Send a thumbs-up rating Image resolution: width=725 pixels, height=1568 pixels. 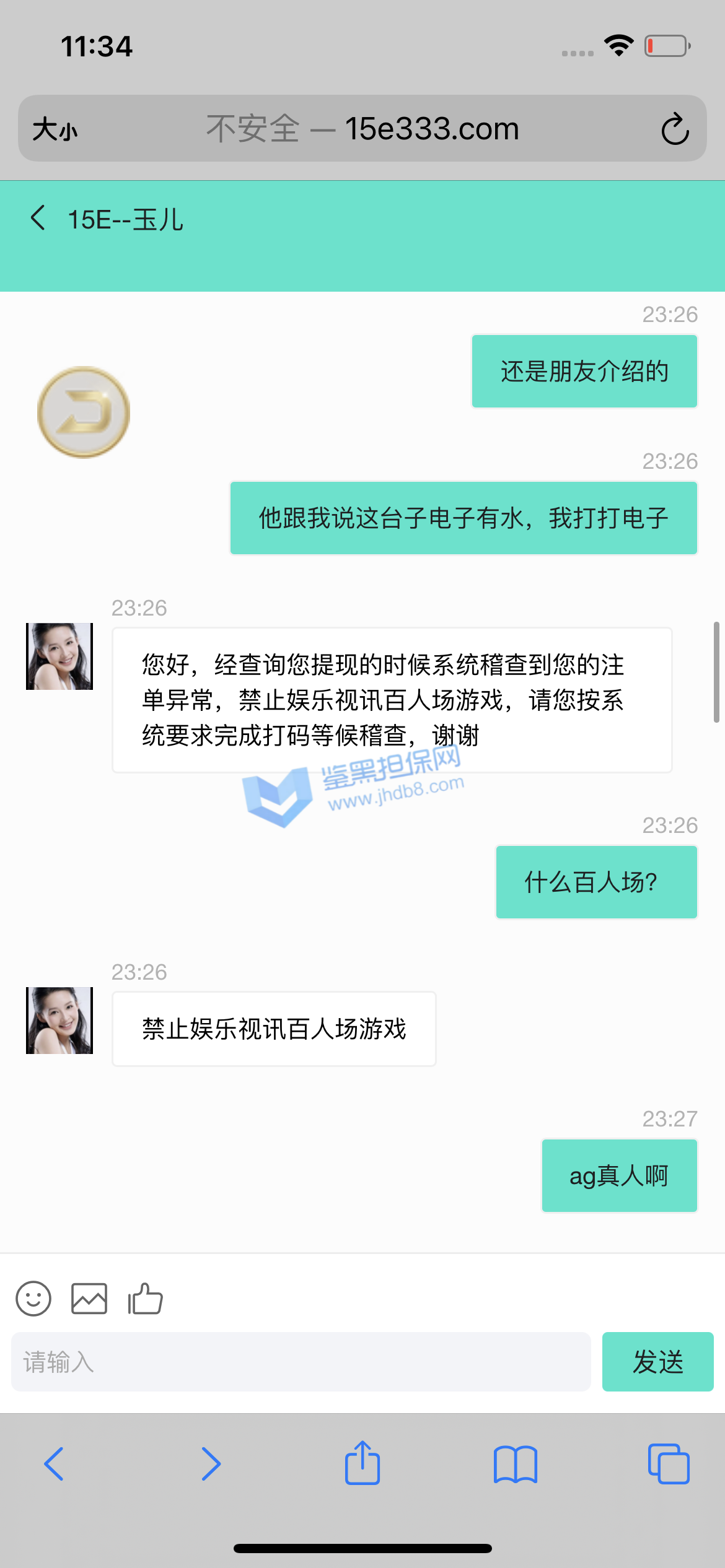point(145,1298)
